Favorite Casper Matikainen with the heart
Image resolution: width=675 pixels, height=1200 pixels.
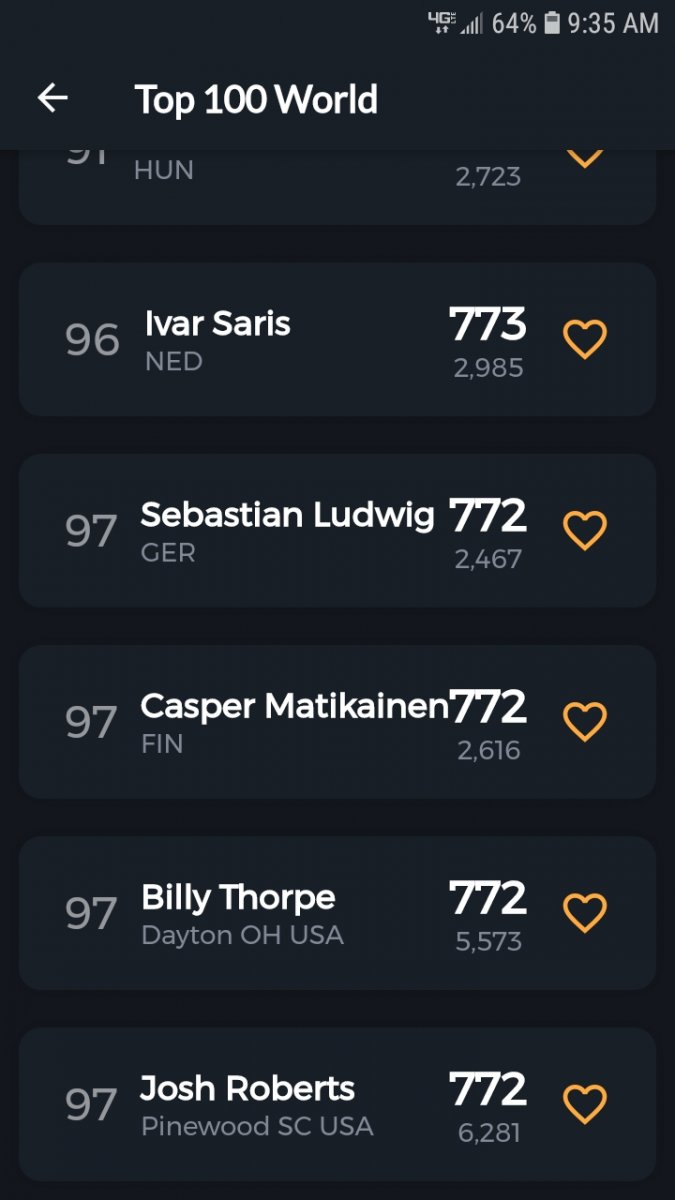point(585,722)
